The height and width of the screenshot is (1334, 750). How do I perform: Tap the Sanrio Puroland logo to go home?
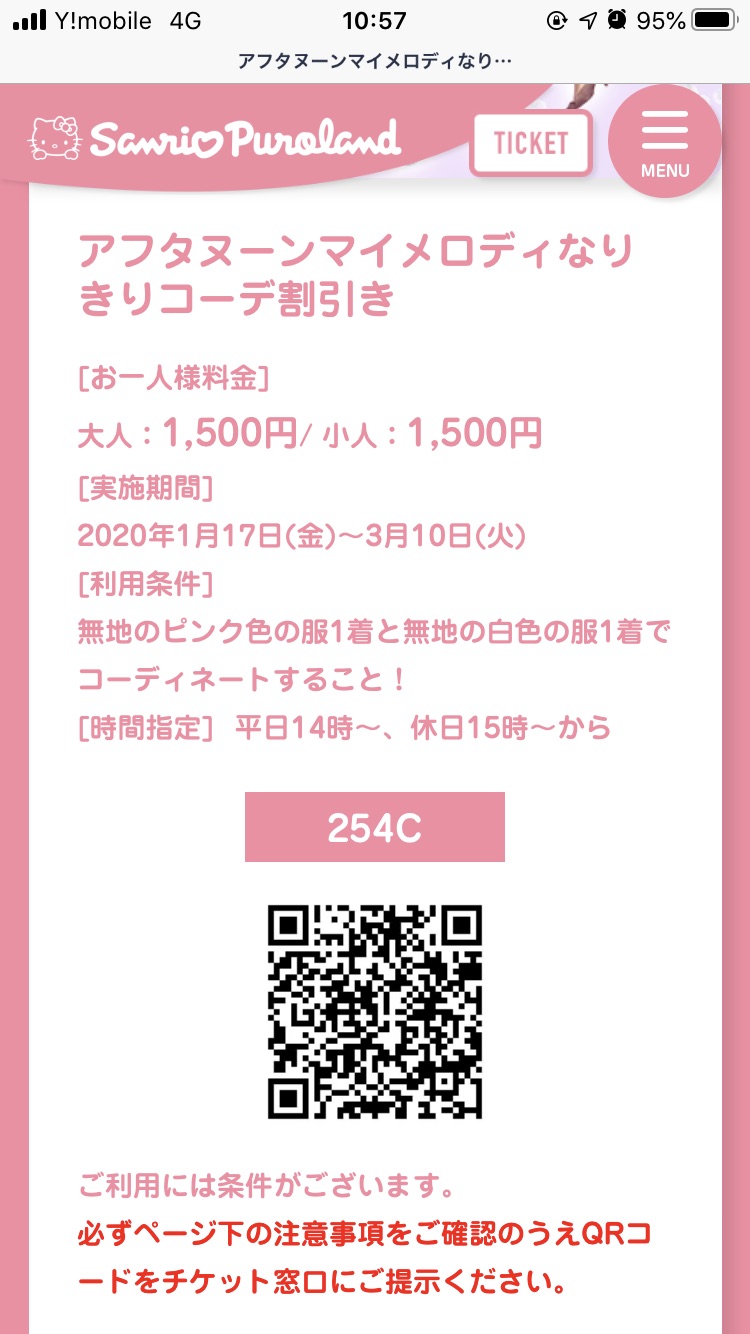(215, 139)
